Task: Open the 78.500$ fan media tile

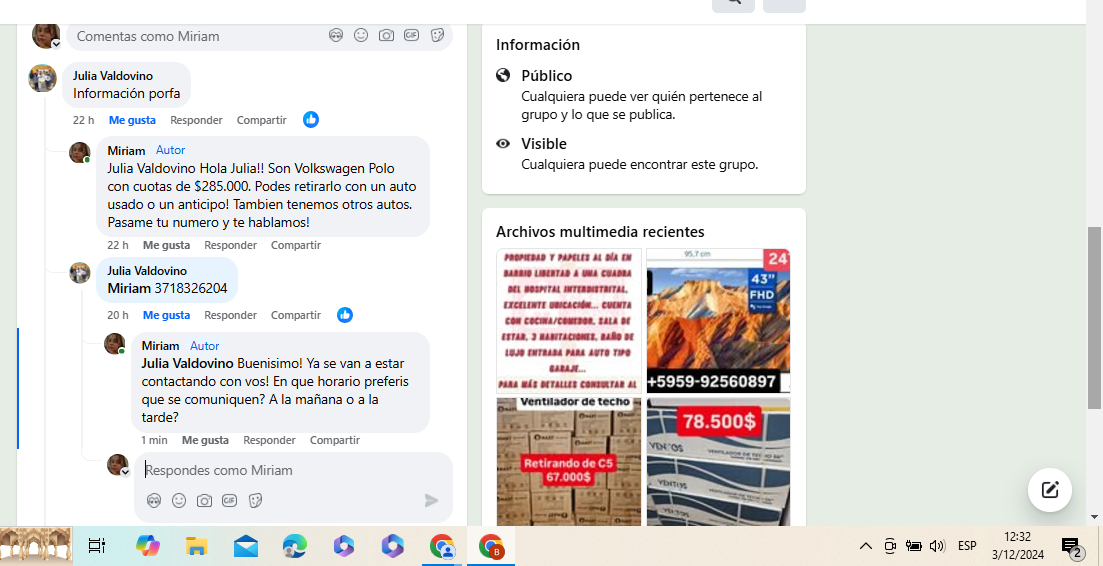Action: point(717,460)
